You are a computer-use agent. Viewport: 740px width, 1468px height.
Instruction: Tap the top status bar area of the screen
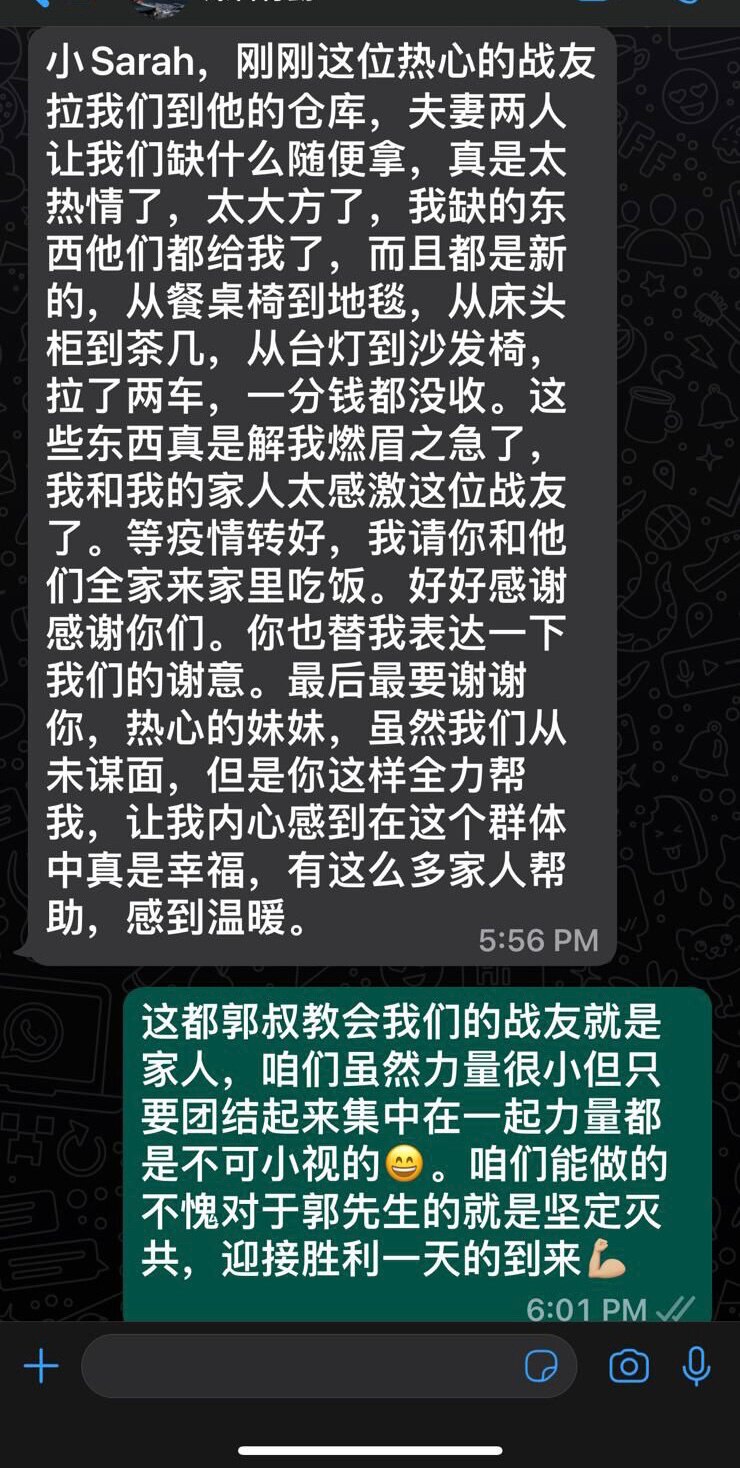coord(370,8)
